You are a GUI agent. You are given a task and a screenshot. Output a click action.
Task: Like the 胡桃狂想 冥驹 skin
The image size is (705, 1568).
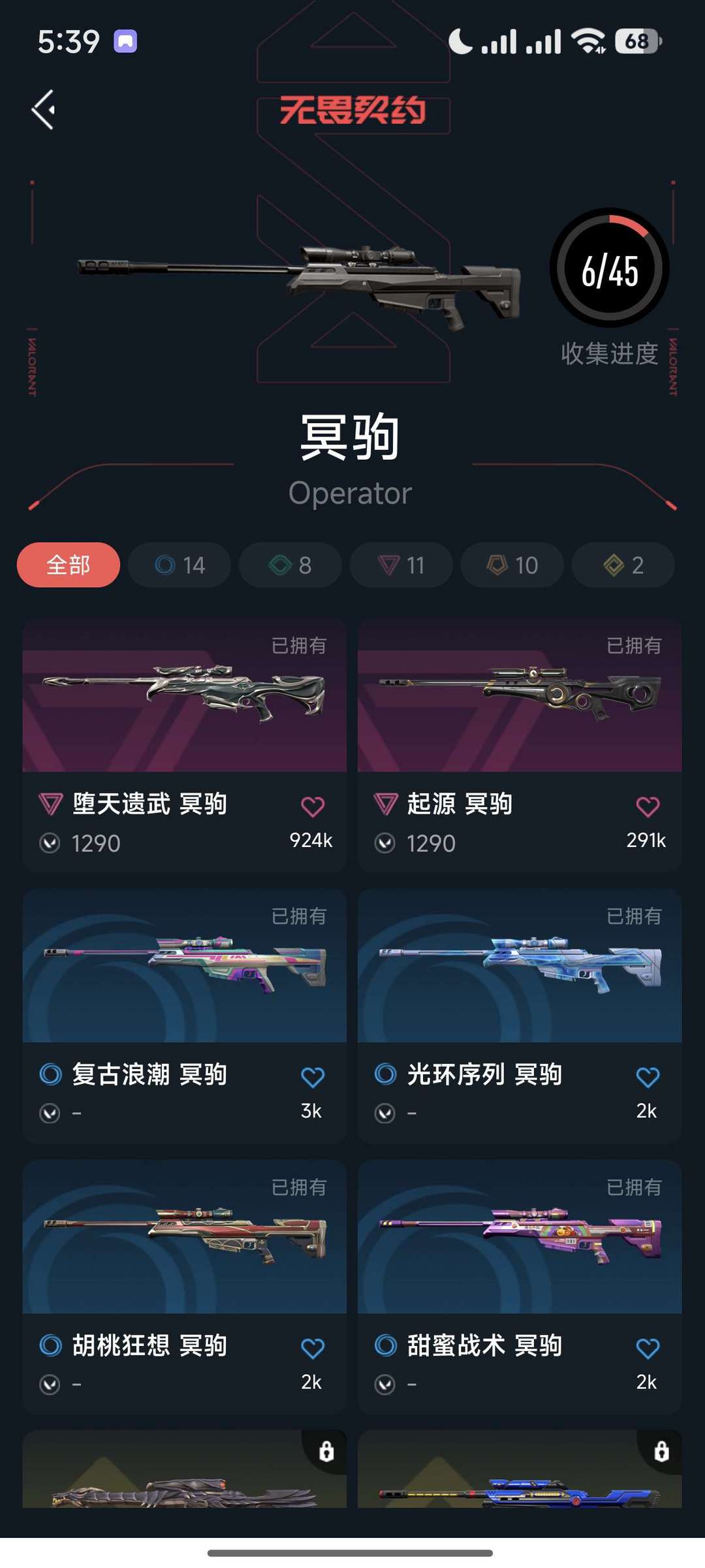313,1348
